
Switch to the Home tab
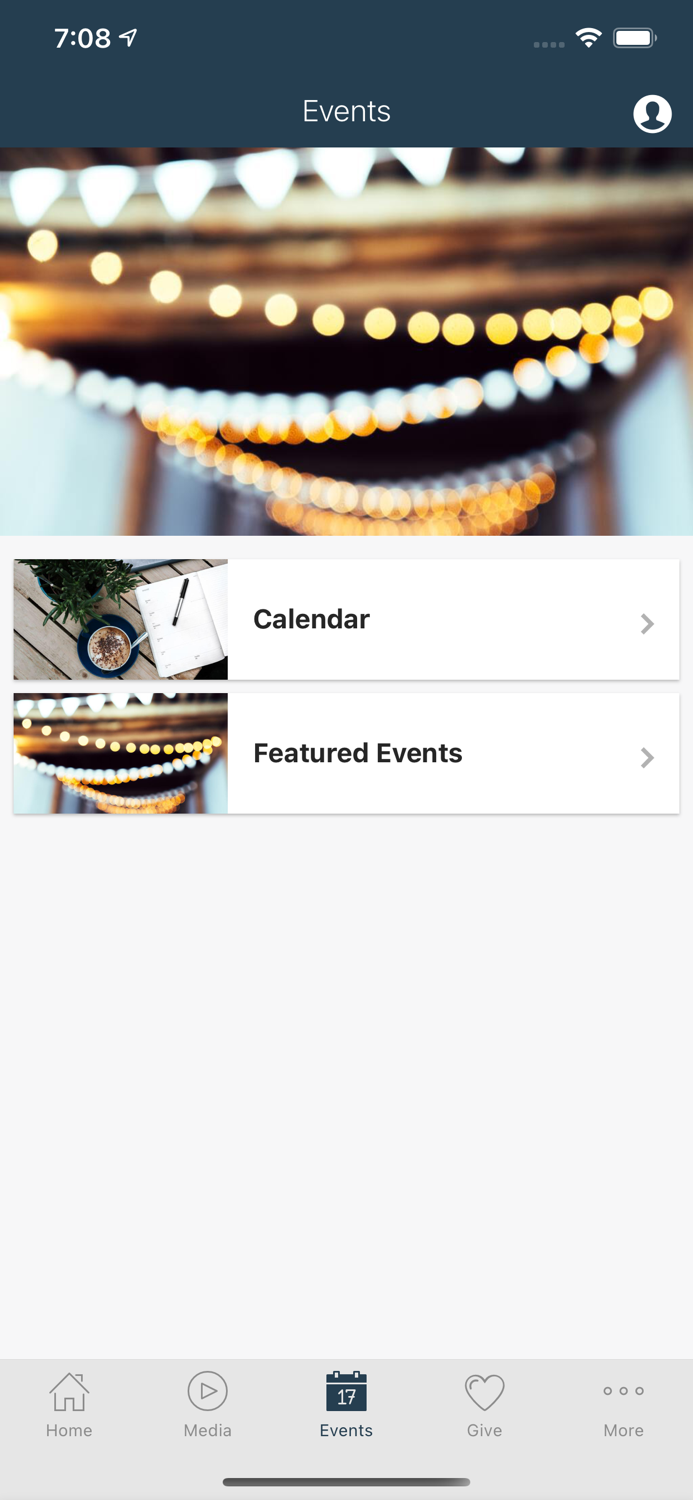69,1404
